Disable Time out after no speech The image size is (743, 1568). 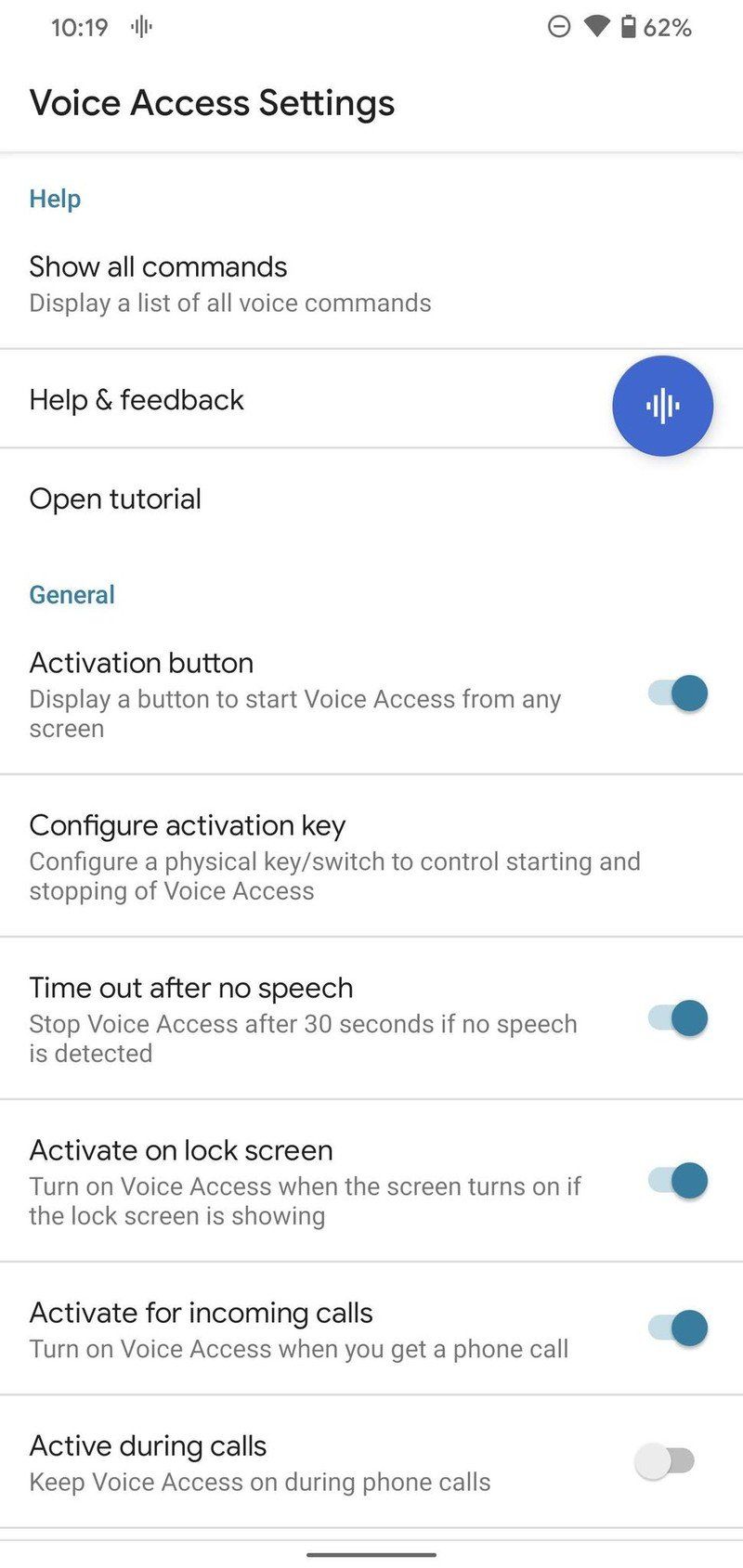click(676, 1017)
